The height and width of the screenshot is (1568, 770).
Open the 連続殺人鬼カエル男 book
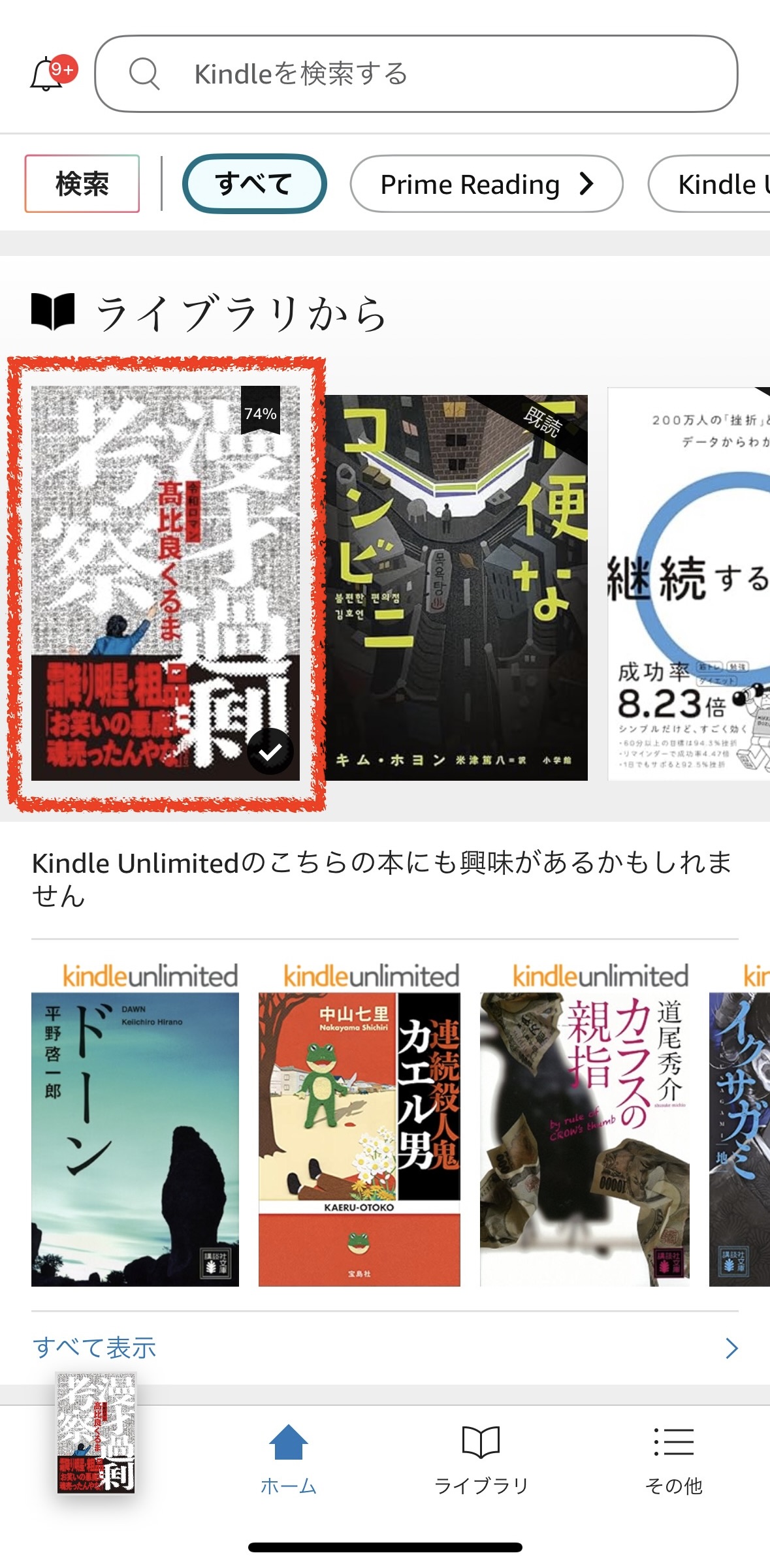359,1139
